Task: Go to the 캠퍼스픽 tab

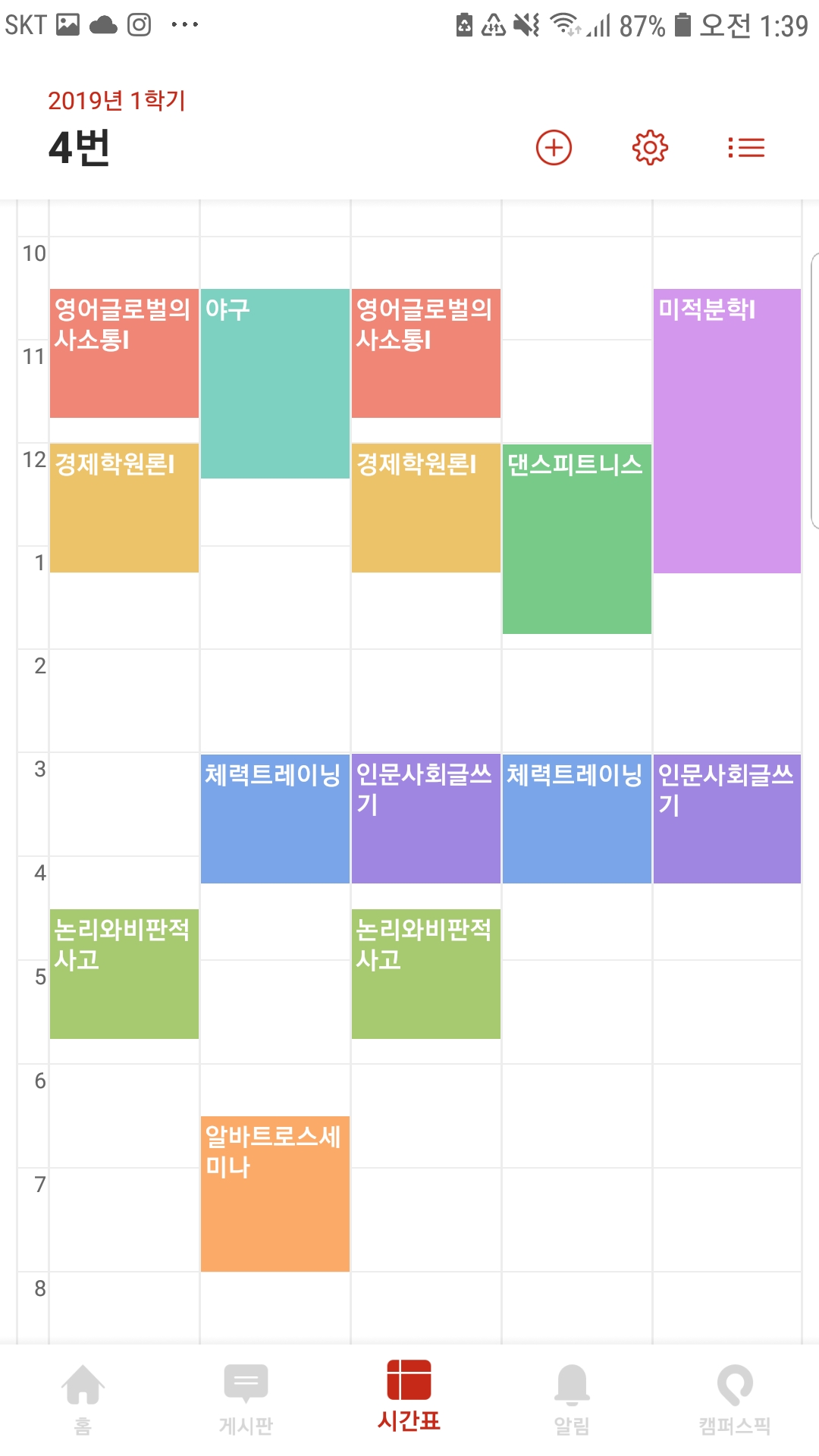Action: pyautogui.click(x=734, y=1399)
